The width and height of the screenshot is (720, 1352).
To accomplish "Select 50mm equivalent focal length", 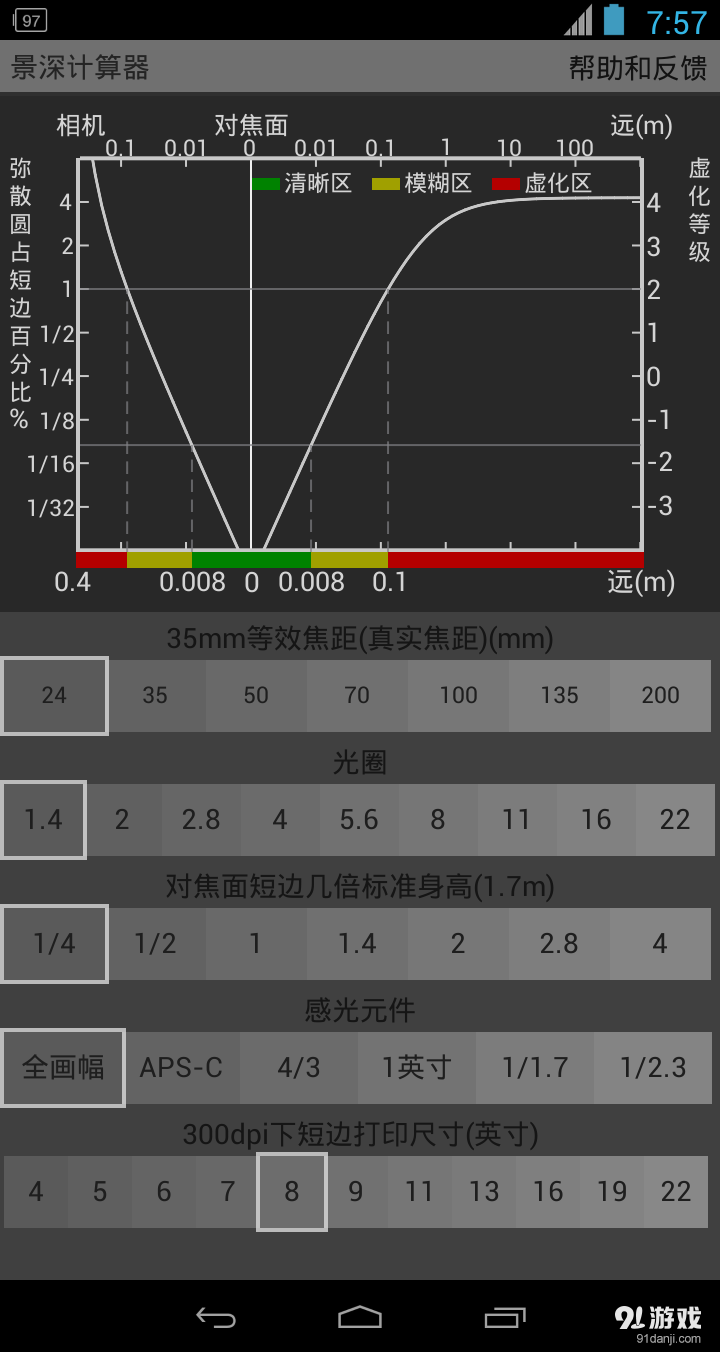I will [256, 695].
